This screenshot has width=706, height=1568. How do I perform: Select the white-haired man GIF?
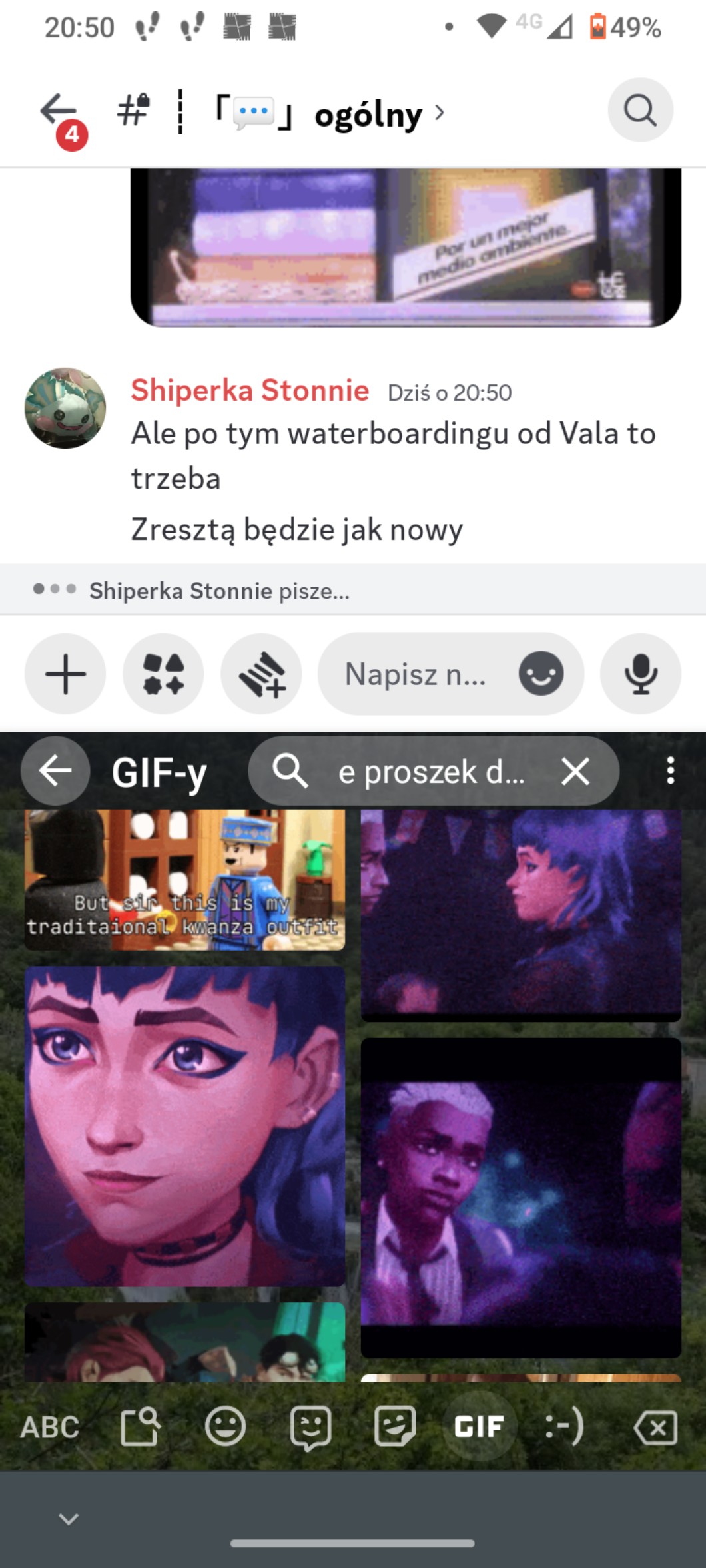pos(520,1196)
